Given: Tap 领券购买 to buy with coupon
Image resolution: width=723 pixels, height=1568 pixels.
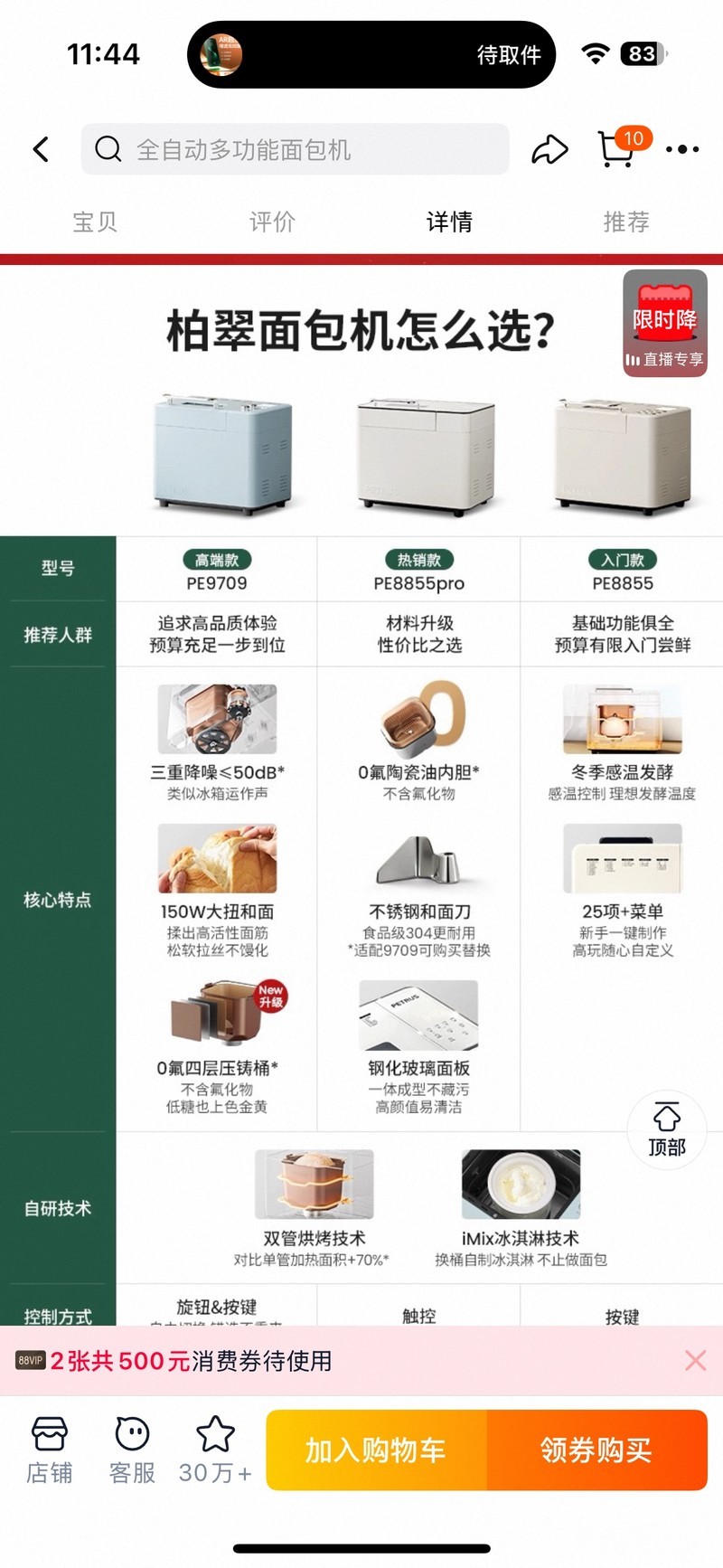Looking at the screenshot, I should 596,1450.
